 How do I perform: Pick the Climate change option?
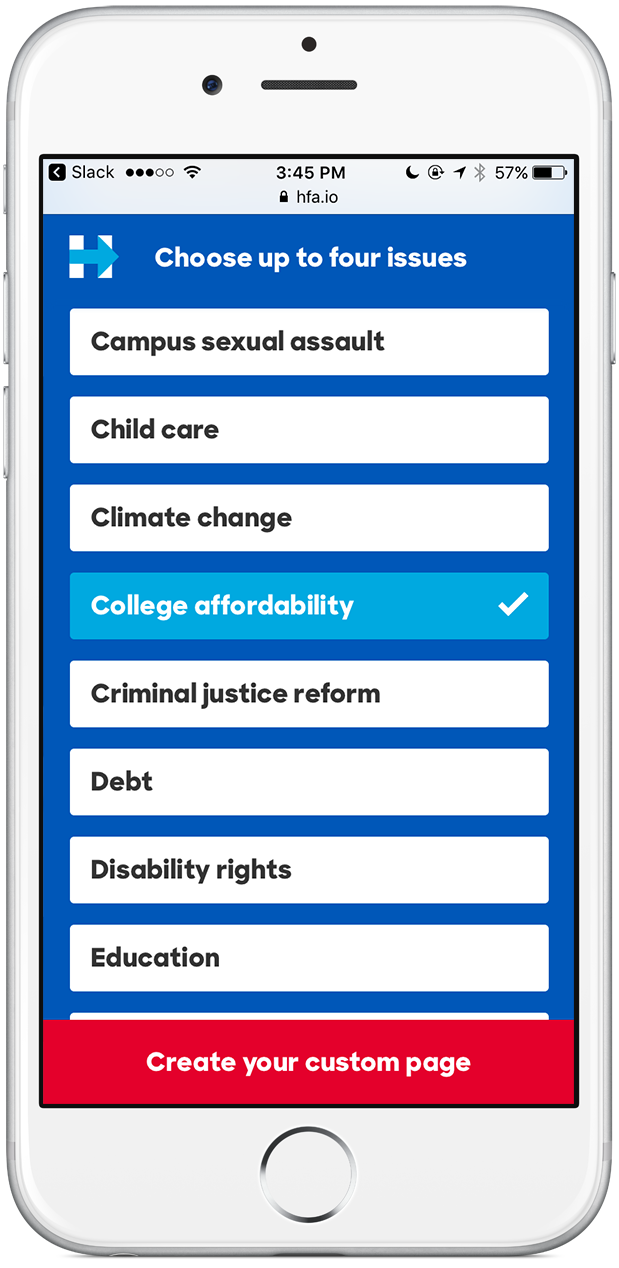pos(309,518)
